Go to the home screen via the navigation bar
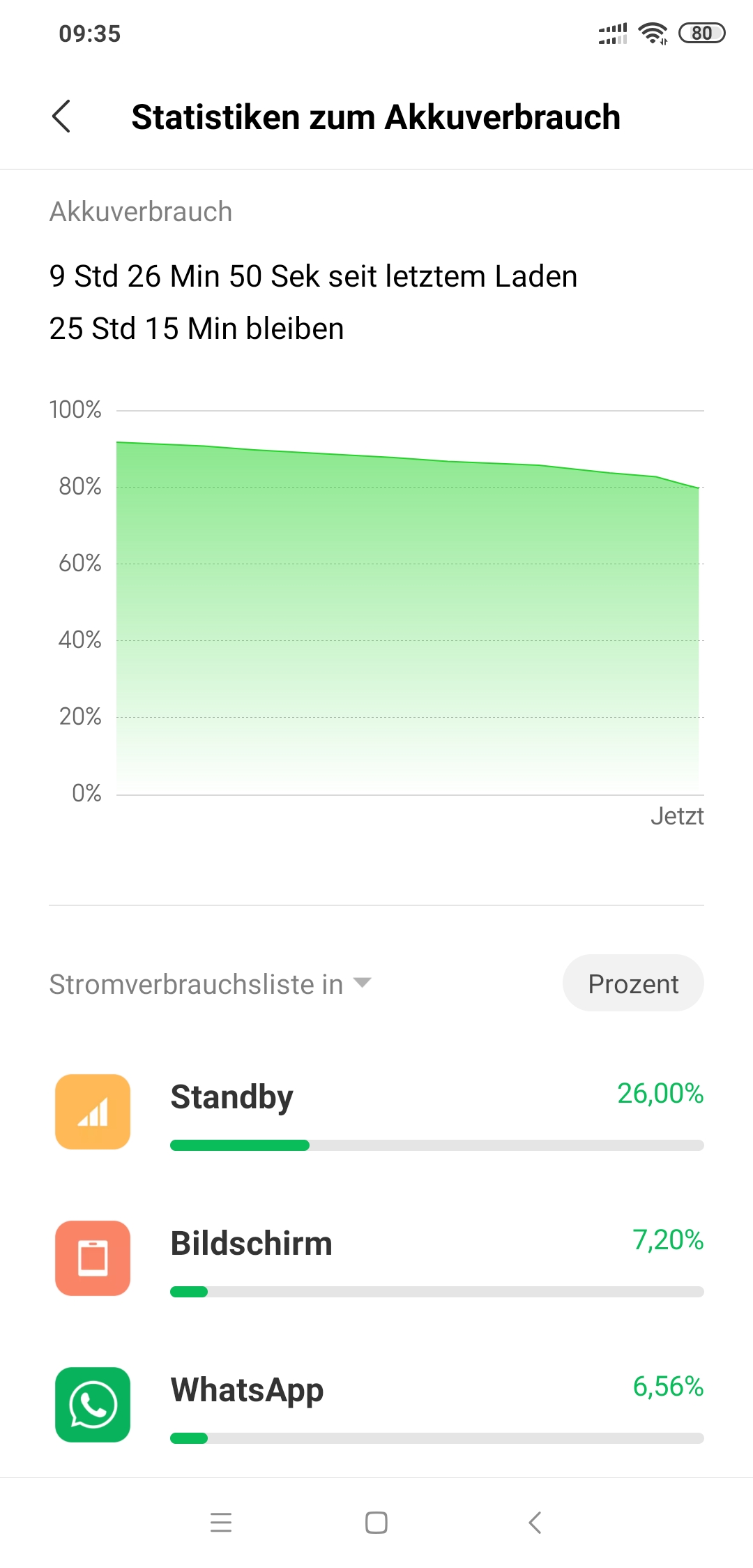Viewport: 753px width, 1568px height. [x=376, y=1522]
